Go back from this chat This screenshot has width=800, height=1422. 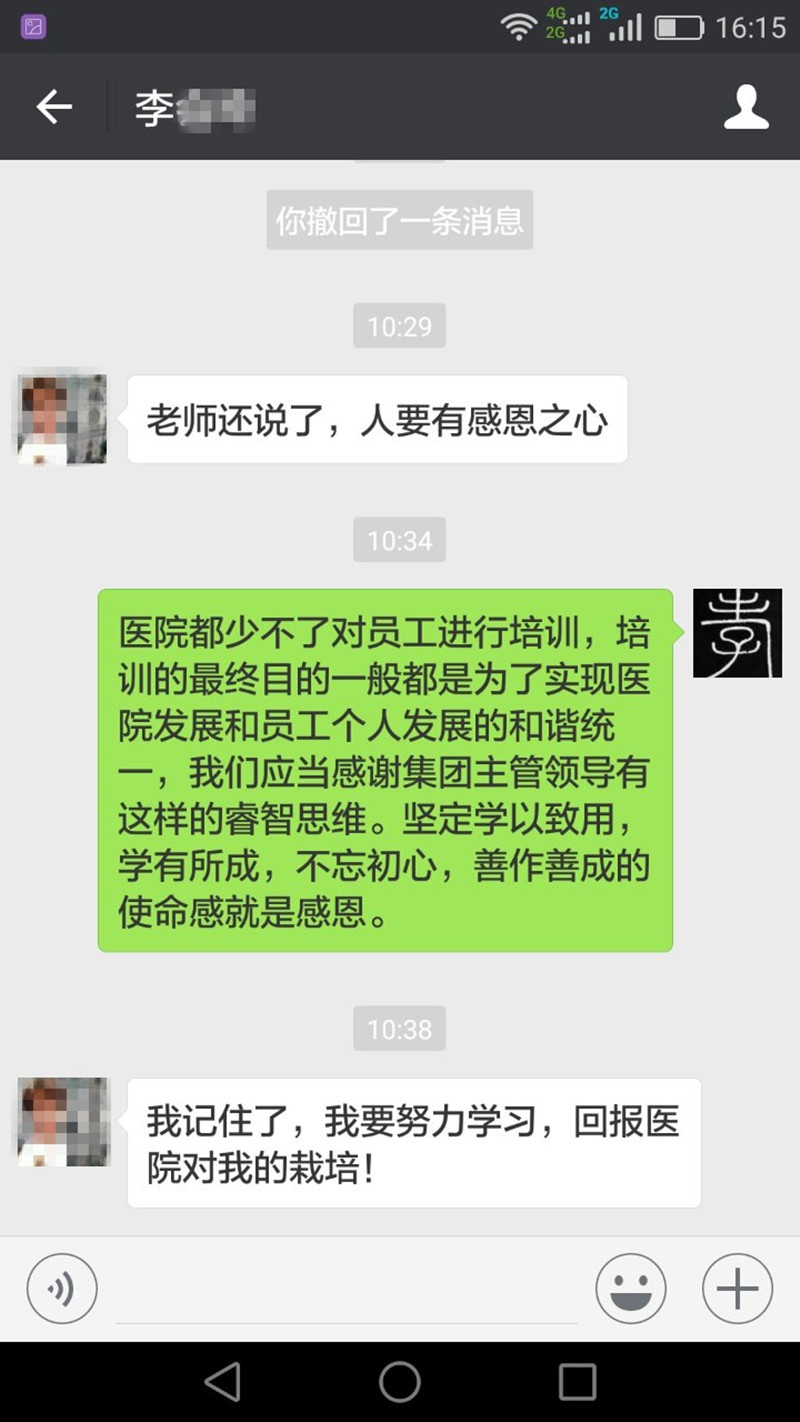[x=54, y=107]
